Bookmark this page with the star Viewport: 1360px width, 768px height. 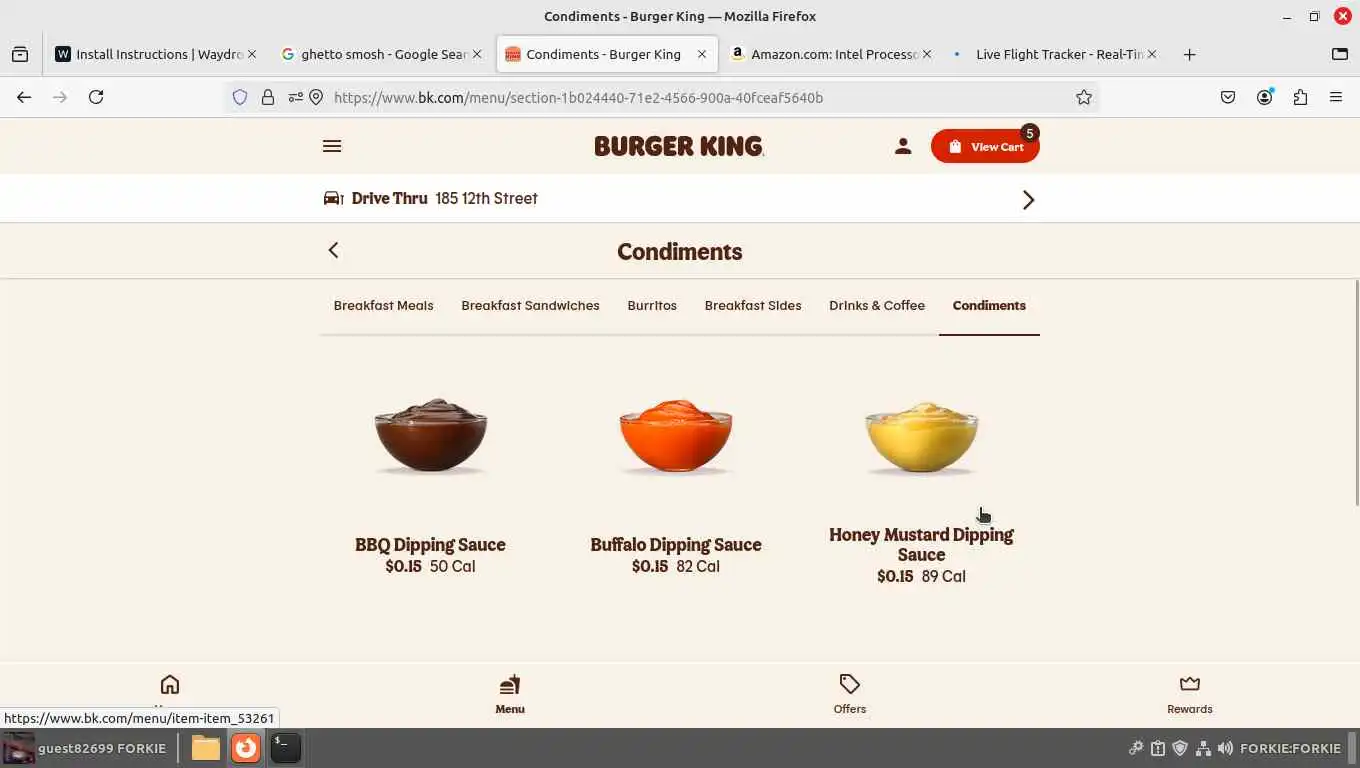(x=1083, y=97)
